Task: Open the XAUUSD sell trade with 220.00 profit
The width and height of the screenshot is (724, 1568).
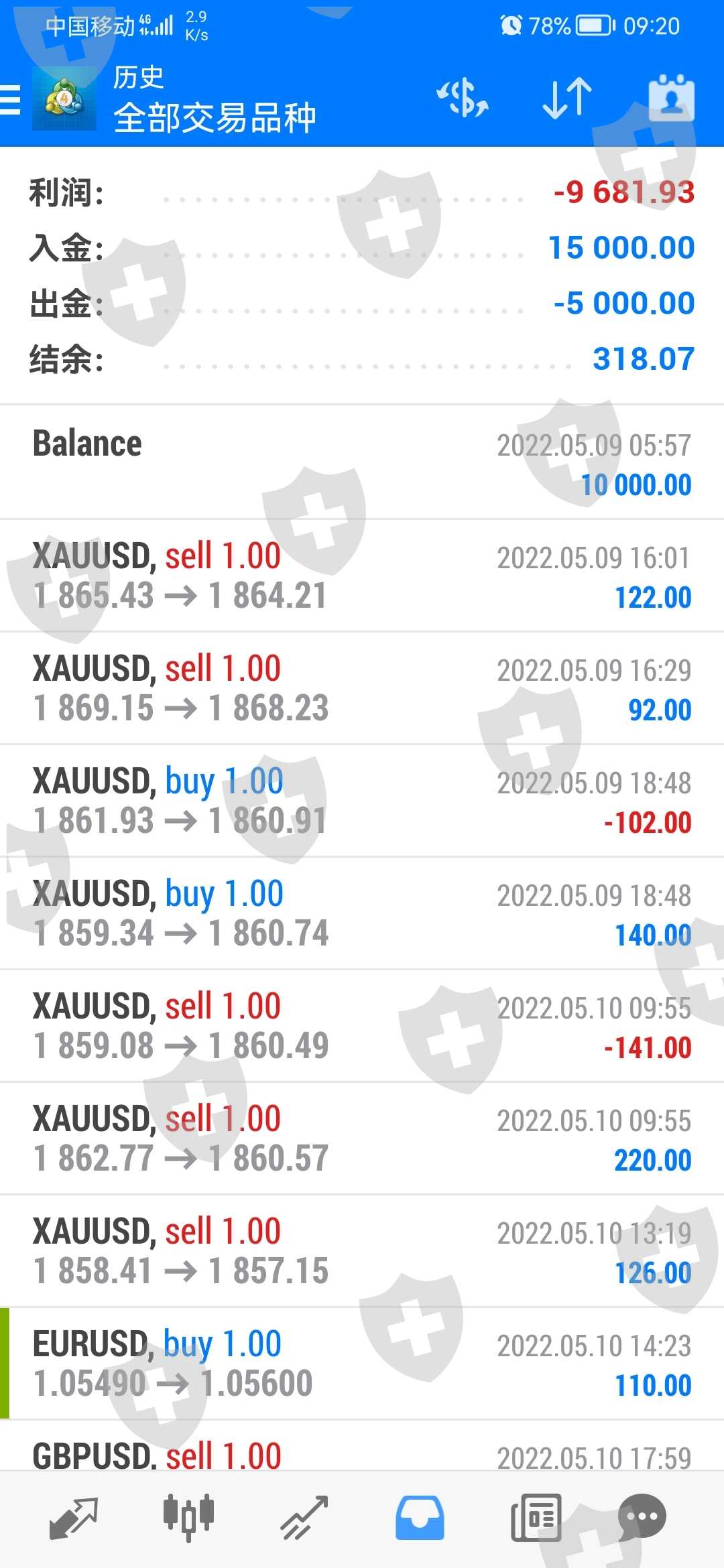Action: click(362, 1138)
